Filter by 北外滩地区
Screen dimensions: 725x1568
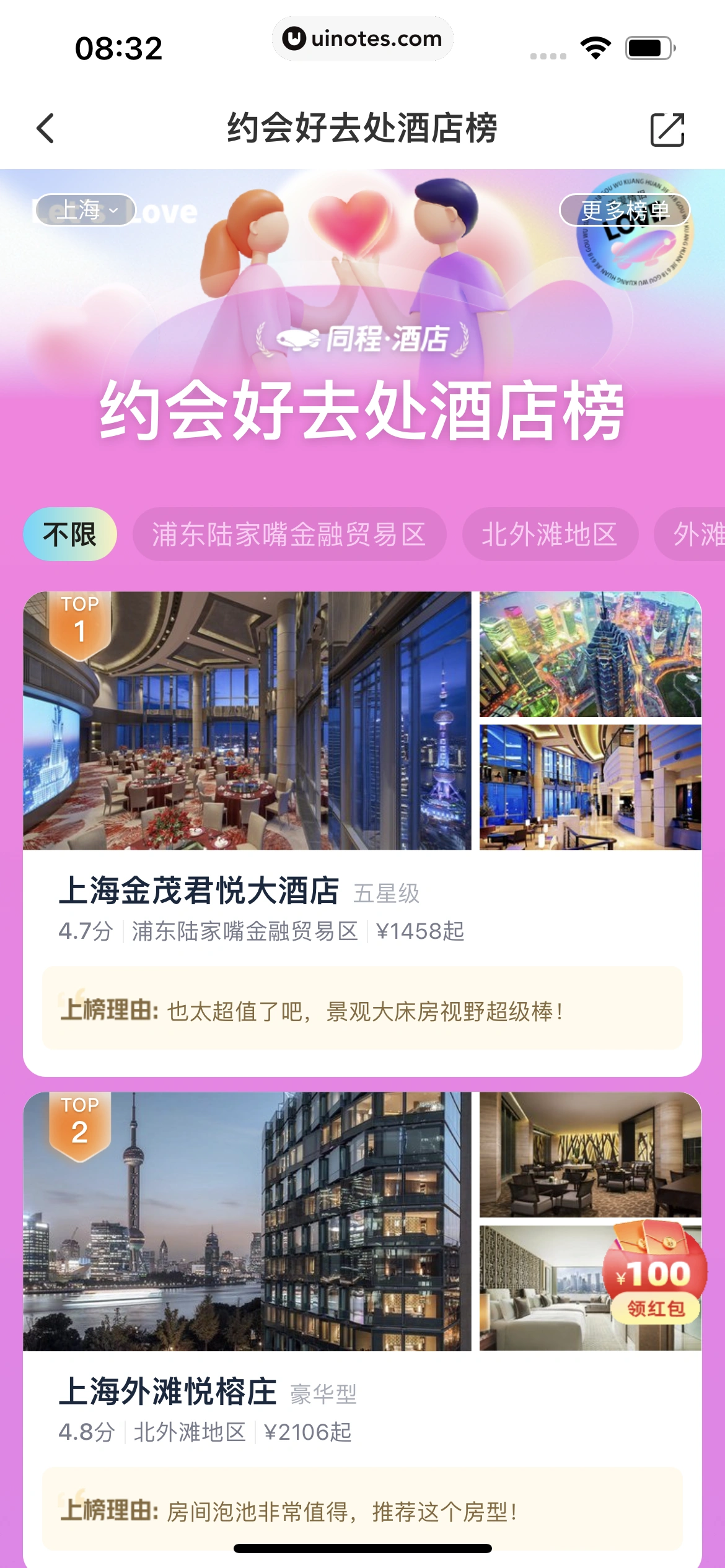[549, 534]
